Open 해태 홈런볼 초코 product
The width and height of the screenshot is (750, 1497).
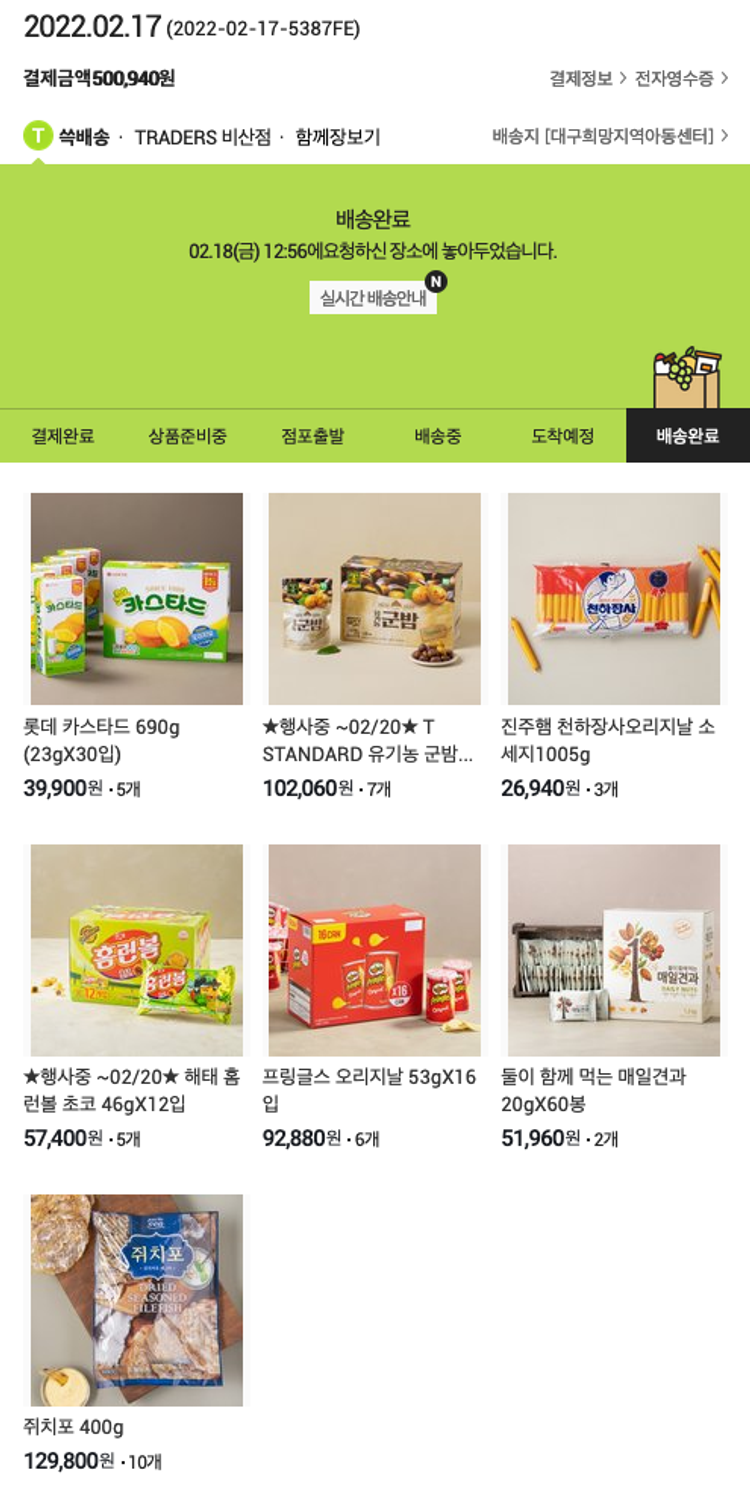click(136, 950)
